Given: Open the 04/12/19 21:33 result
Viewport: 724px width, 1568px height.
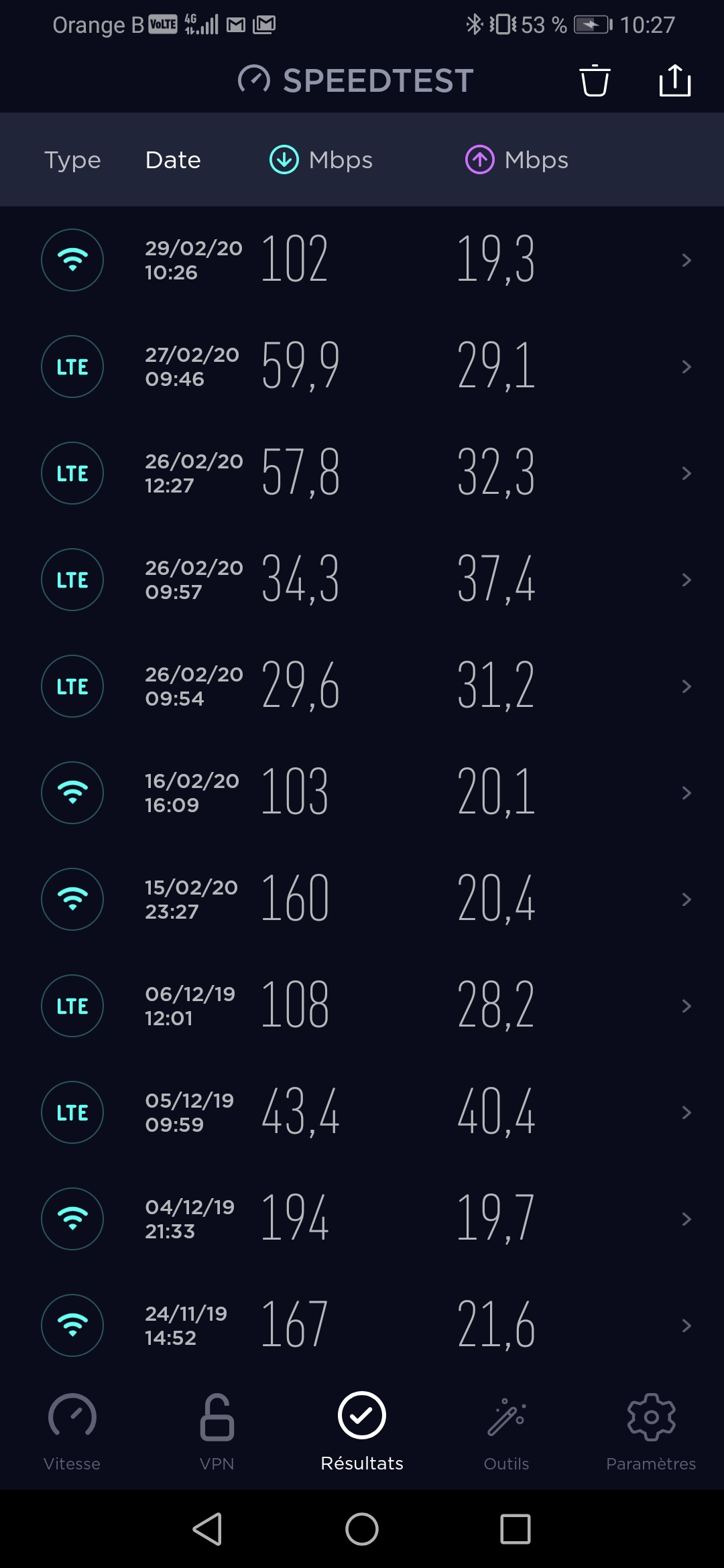Looking at the screenshot, I should click(x=362, y=1219).
